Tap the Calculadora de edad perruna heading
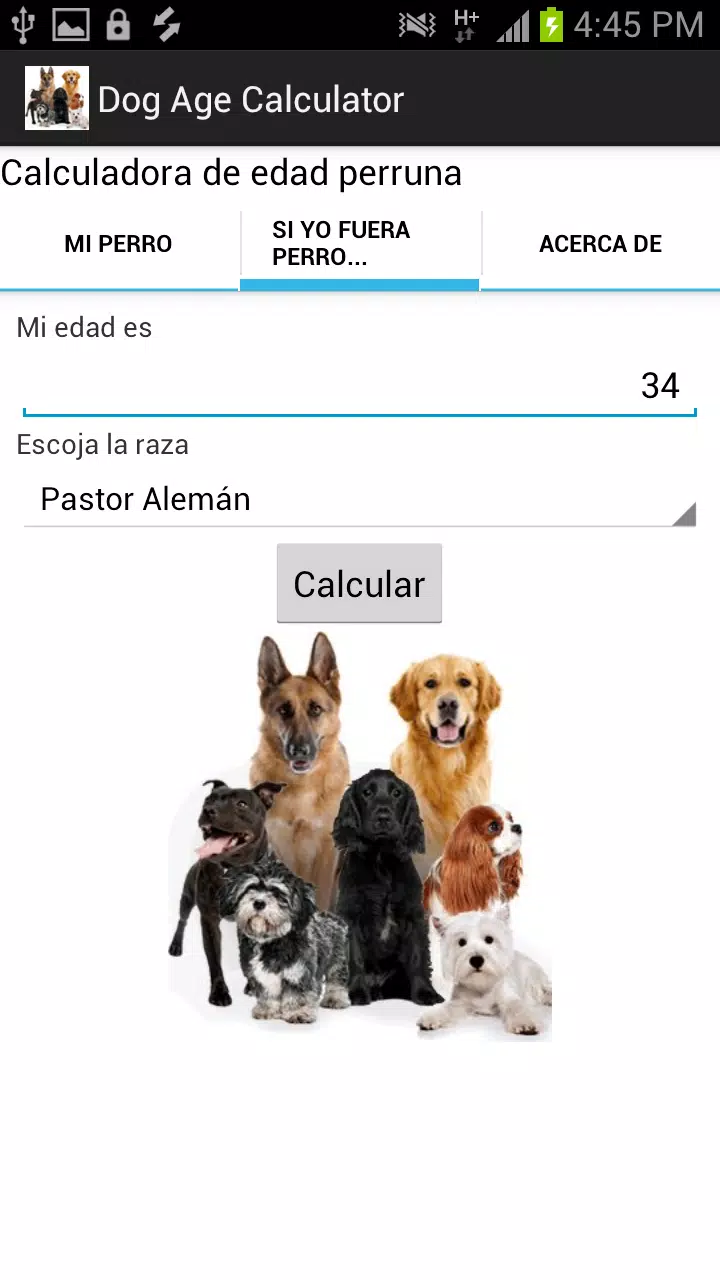 tap(231, 173)
